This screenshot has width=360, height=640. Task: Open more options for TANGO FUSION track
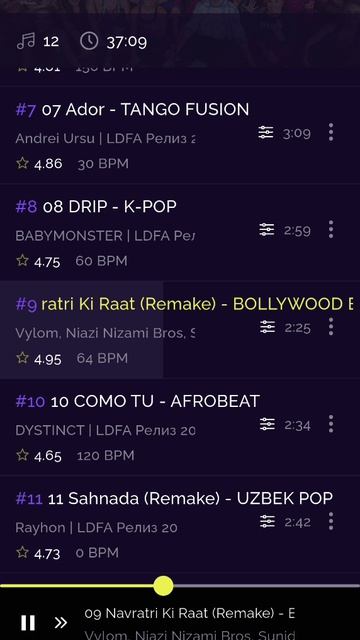pos(331,132)
